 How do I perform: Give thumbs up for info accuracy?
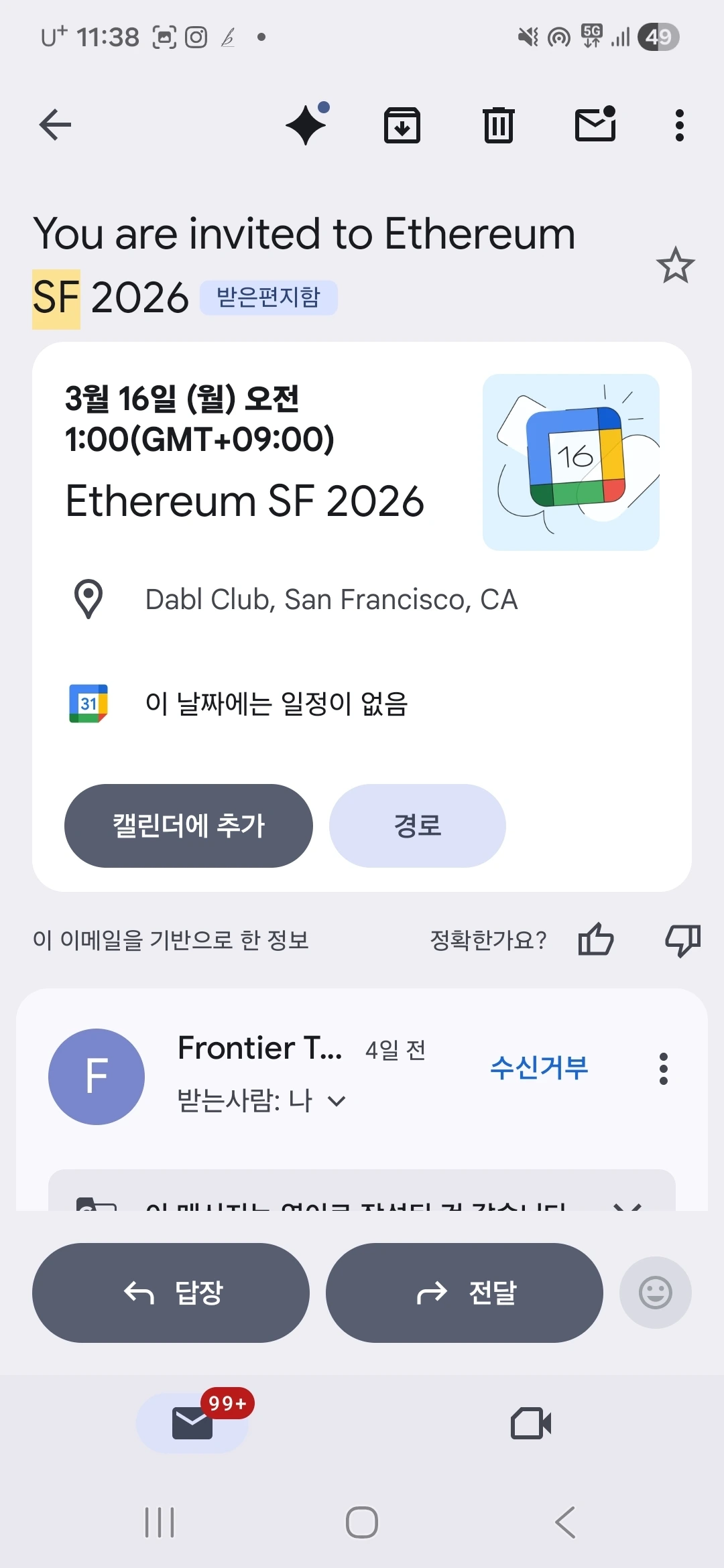(x=596, y=939)
